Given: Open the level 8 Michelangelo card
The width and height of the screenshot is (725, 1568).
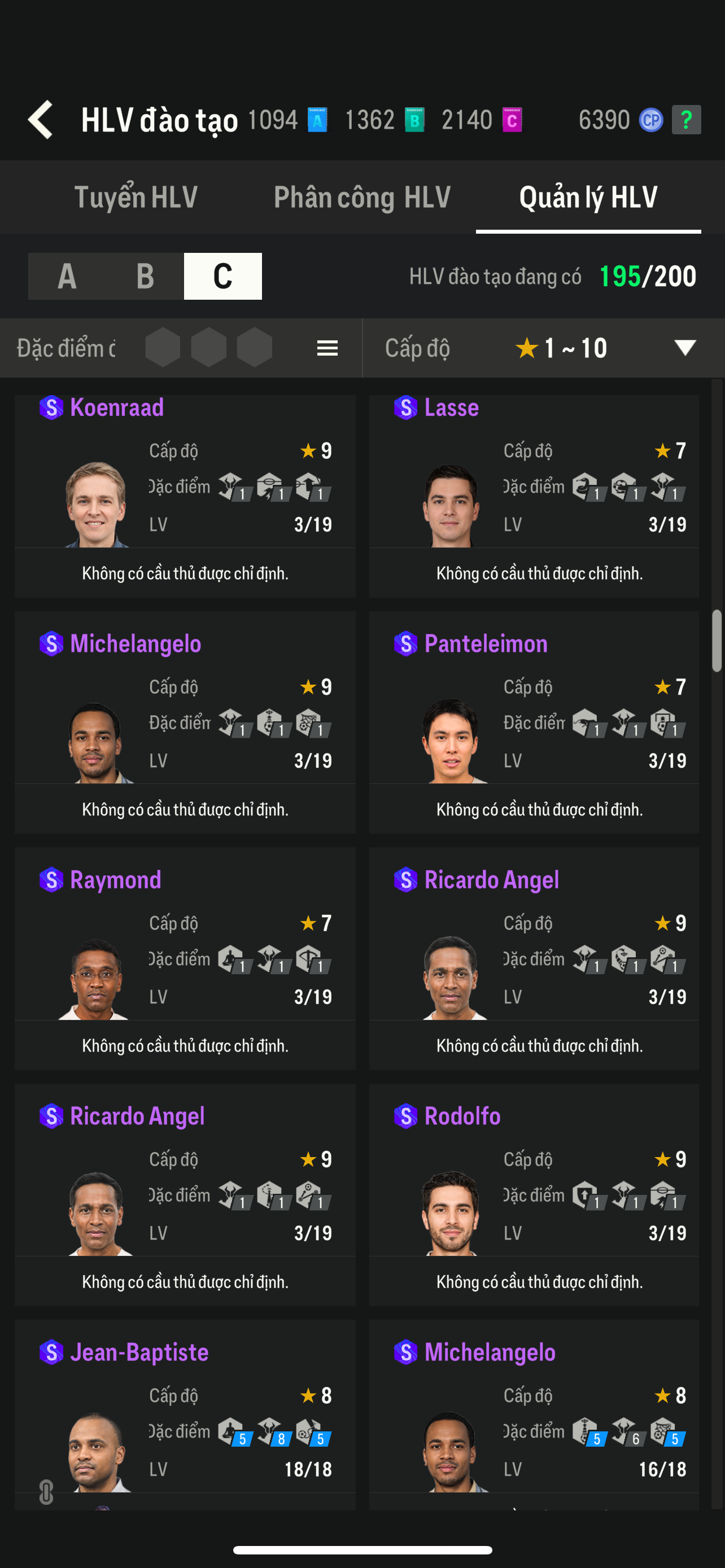Looking at the screenshot, I should 534,1414.
